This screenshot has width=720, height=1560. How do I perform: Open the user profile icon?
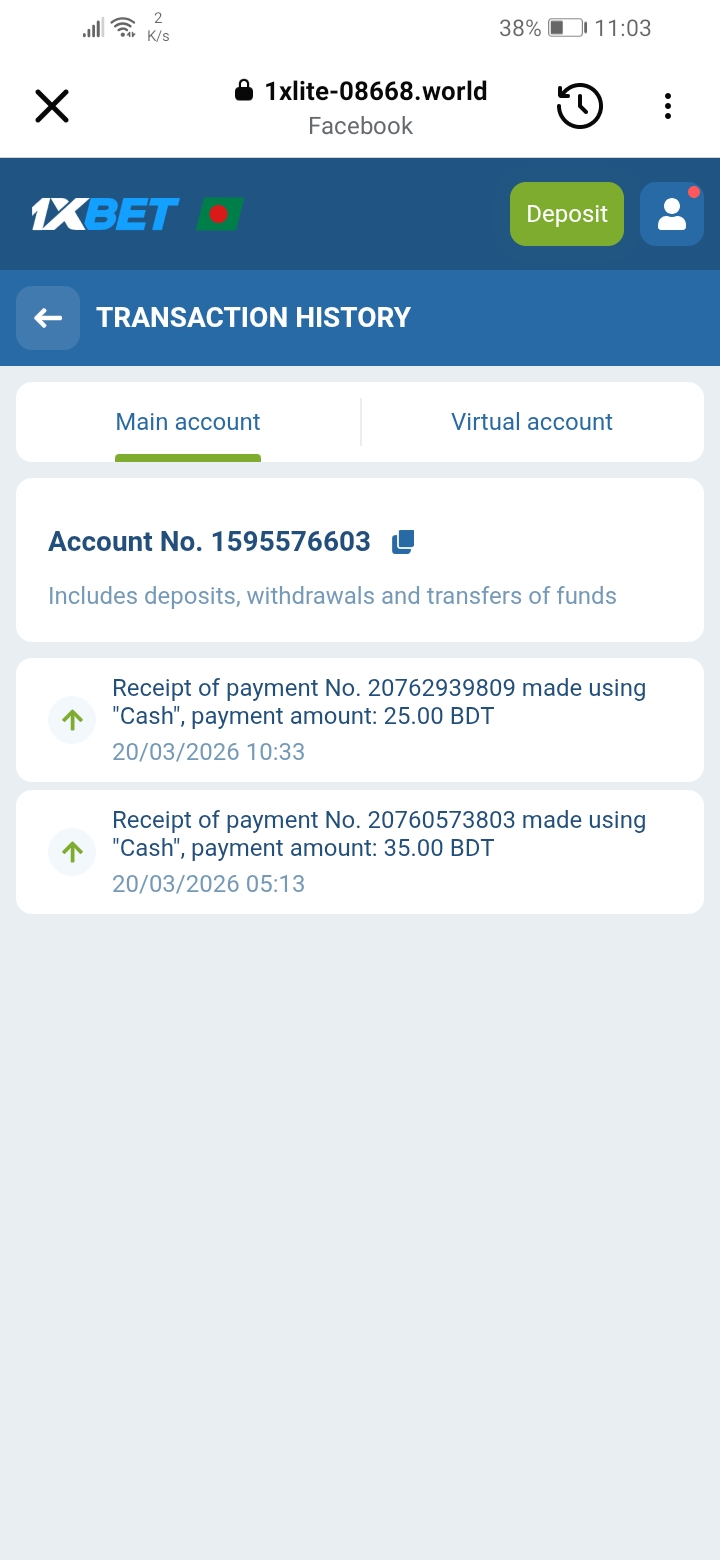[672, 214]
